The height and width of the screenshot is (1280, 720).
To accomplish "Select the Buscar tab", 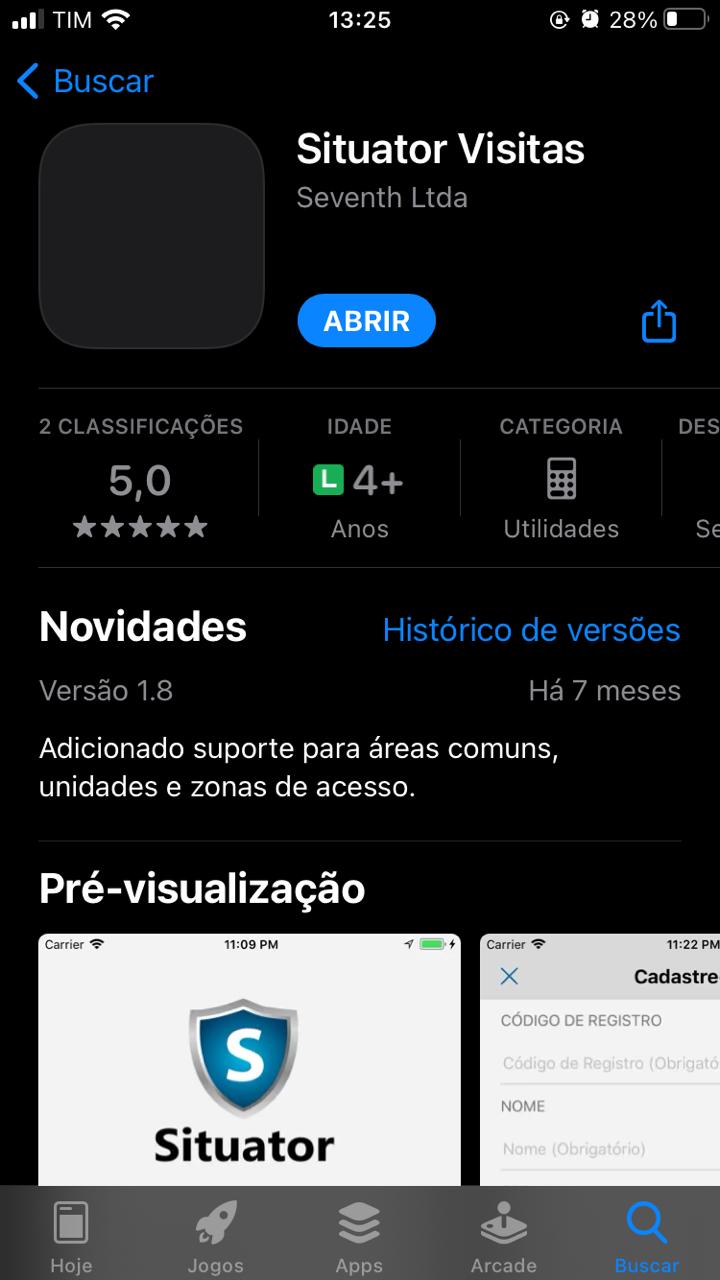I will pyautogui.click(x=647, y=1236).
